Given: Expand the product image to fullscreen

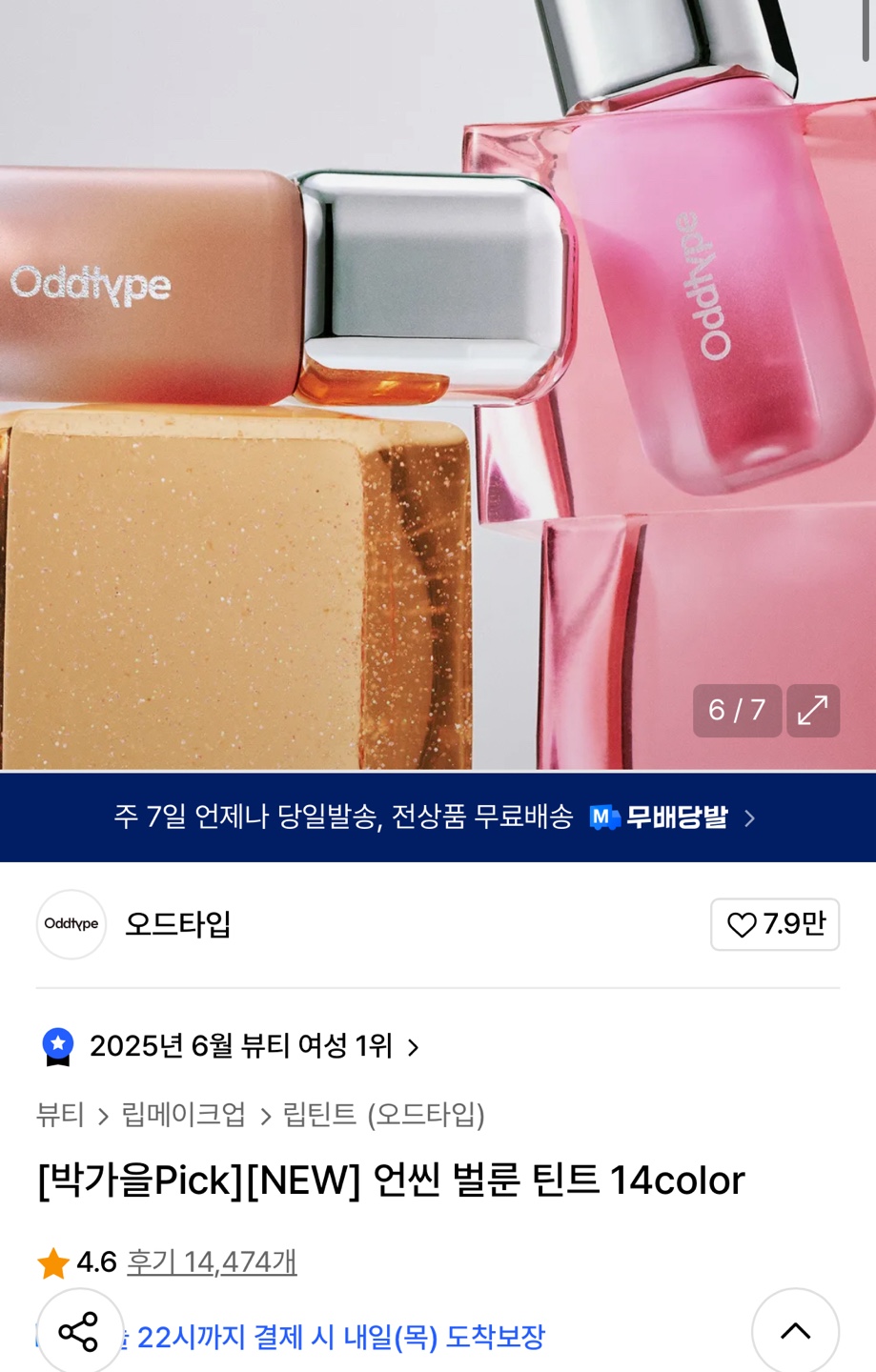Looking at the screenshot, I should click(812, 711).
